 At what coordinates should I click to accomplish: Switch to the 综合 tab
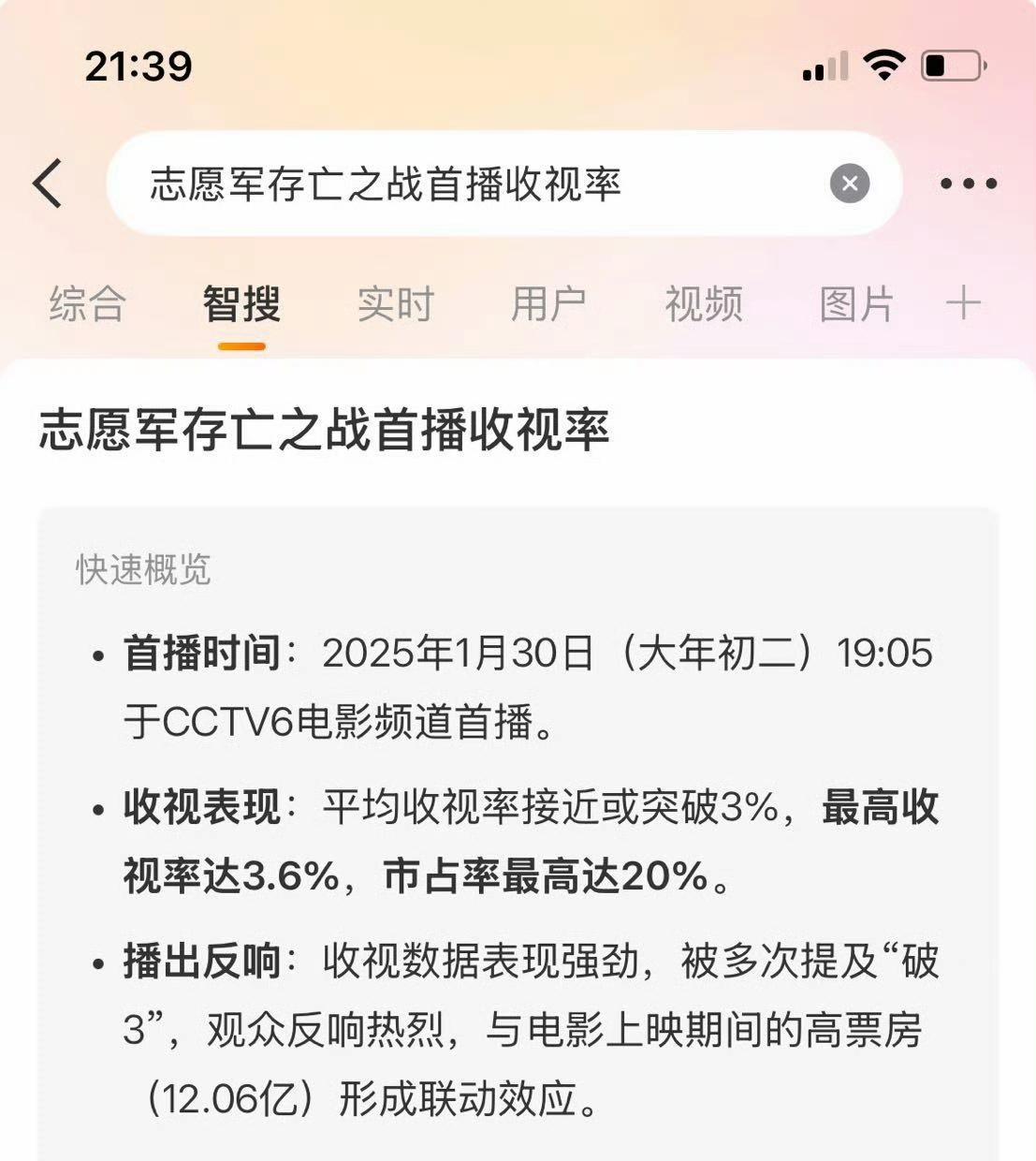pyautogui.click(x=87, y=304)
